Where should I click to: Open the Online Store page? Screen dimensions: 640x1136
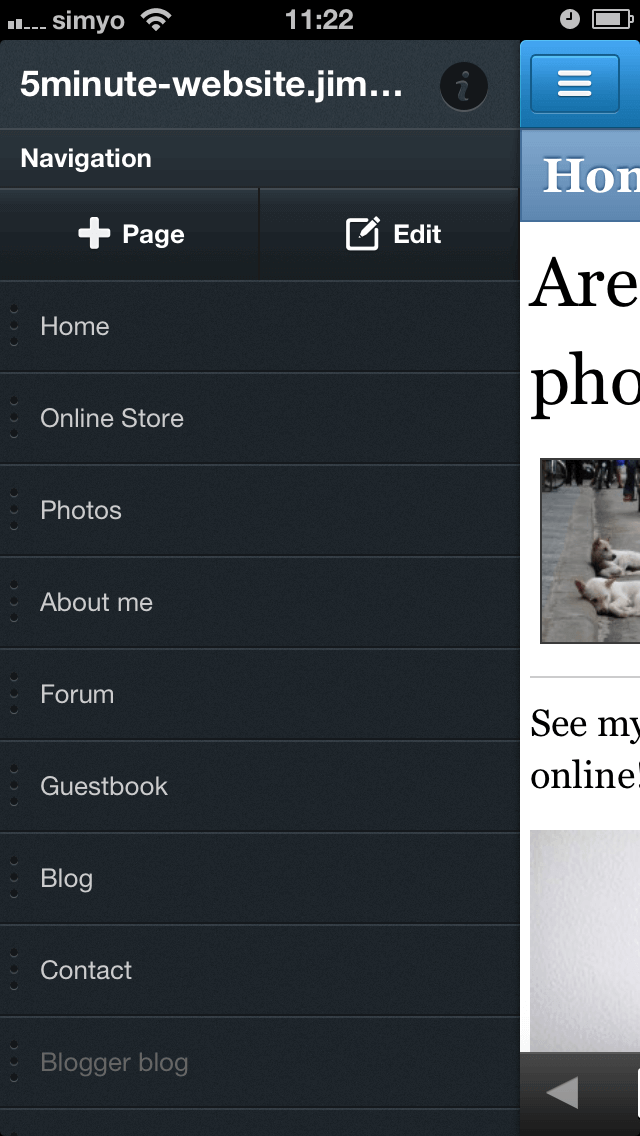coord(259,419)
